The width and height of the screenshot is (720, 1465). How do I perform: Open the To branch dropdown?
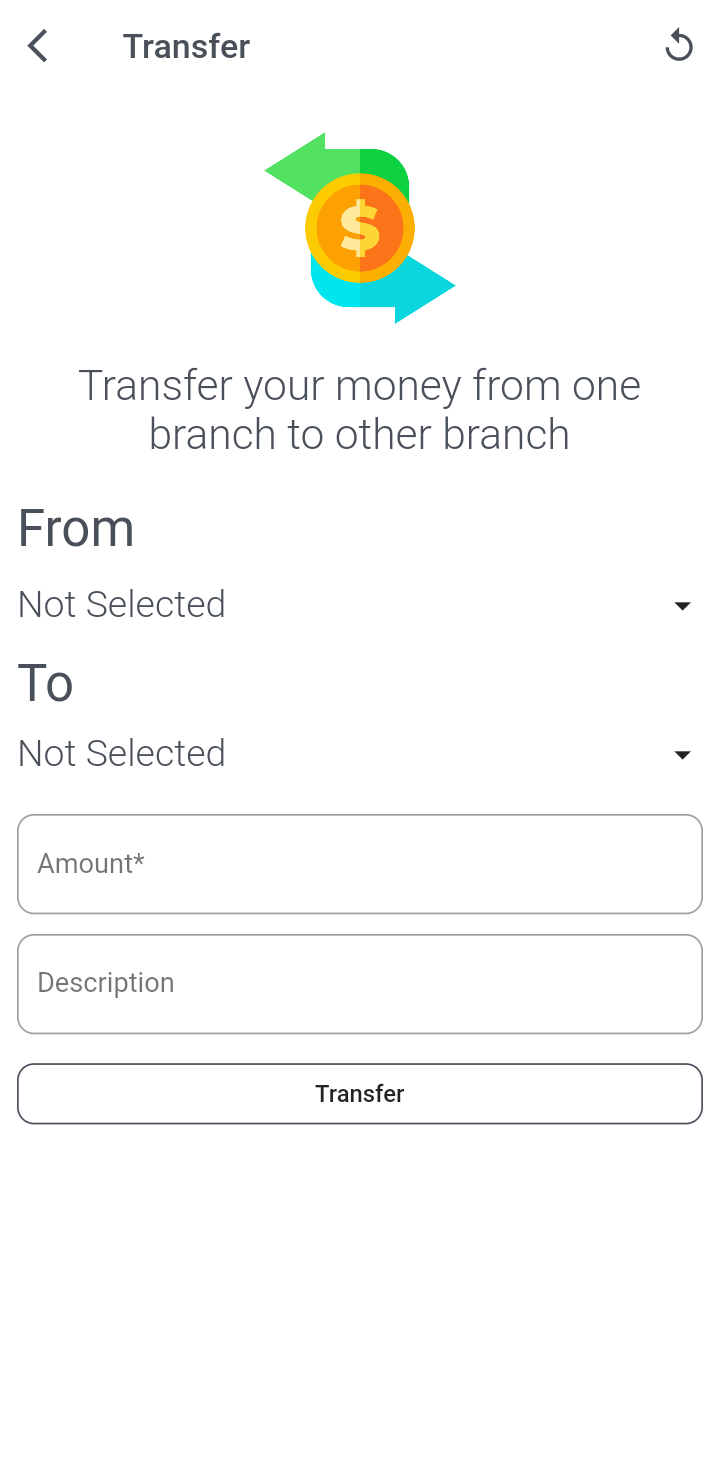coord(360,754)
